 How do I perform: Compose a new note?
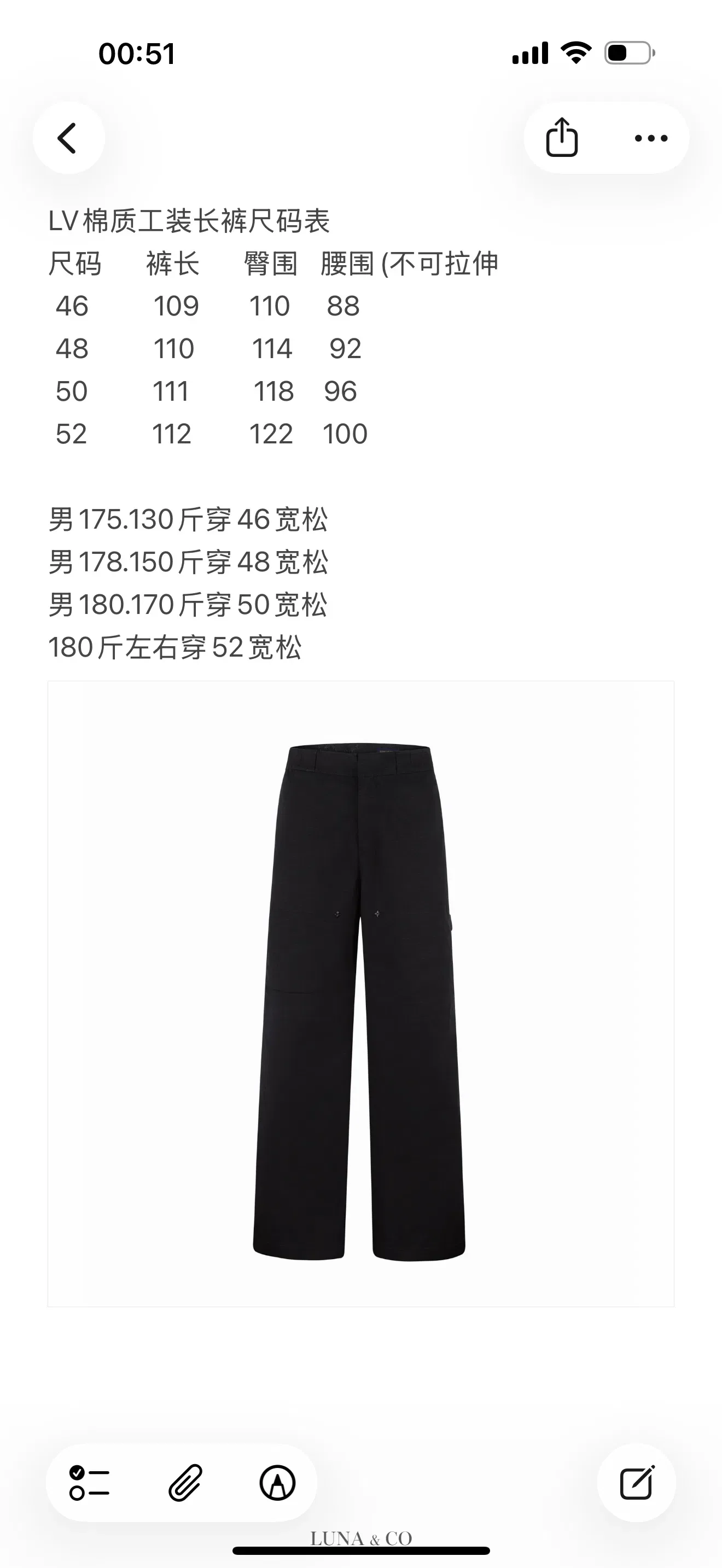pos(637,1482)
